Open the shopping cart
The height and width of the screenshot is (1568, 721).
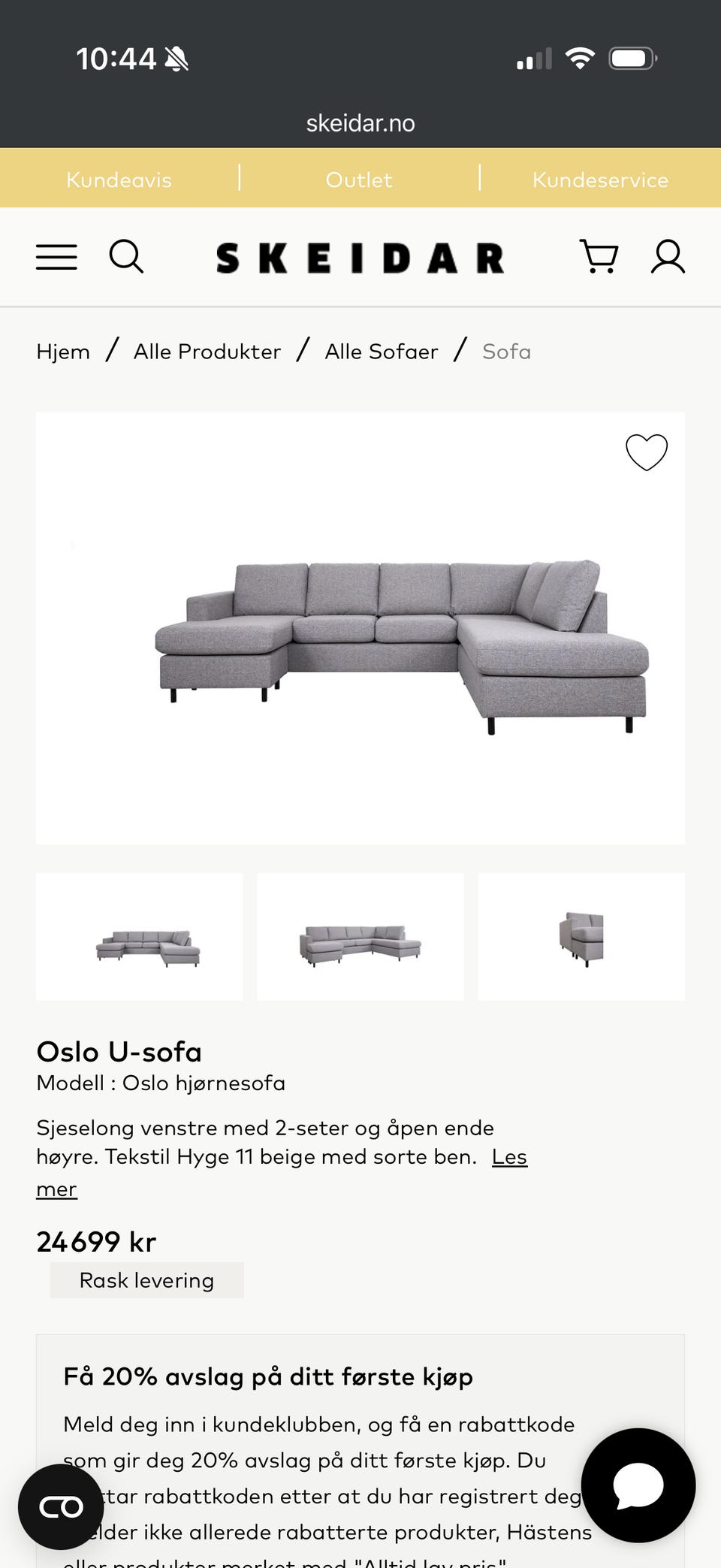(599, 257)
